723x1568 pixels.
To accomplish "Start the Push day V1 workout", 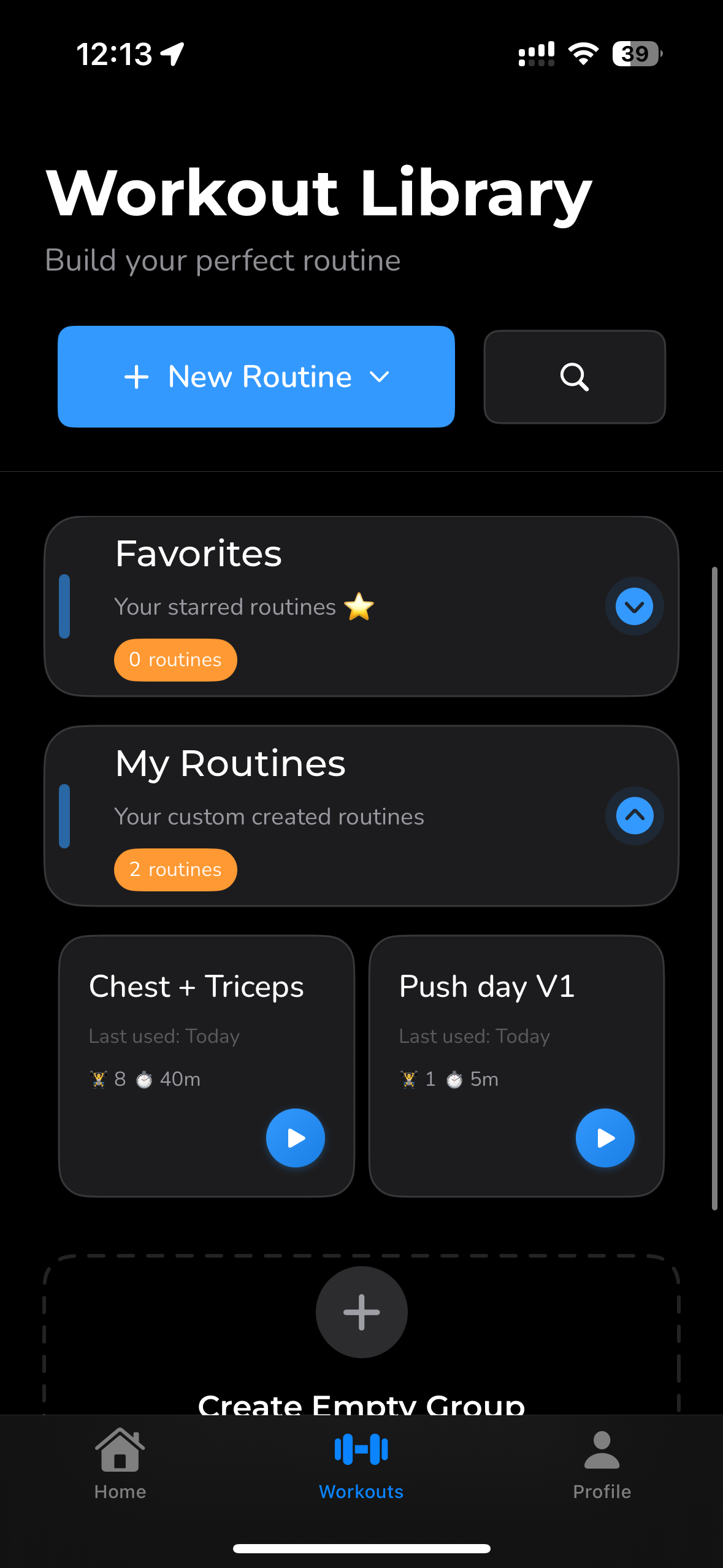I will point(605,1137).
